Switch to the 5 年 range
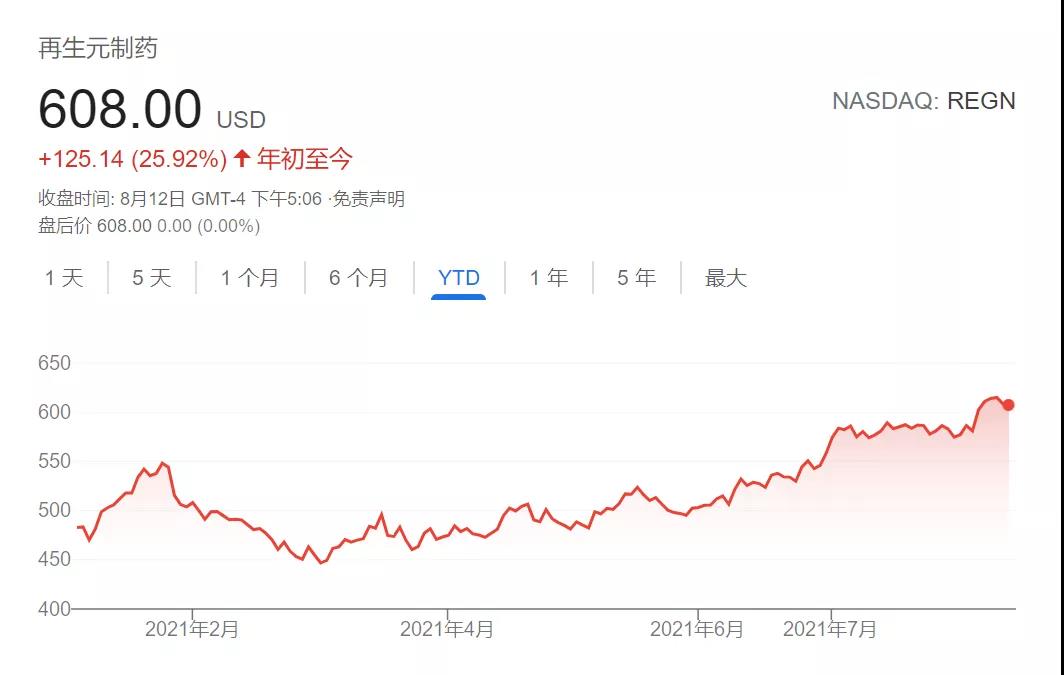 (x=636, y=277)
